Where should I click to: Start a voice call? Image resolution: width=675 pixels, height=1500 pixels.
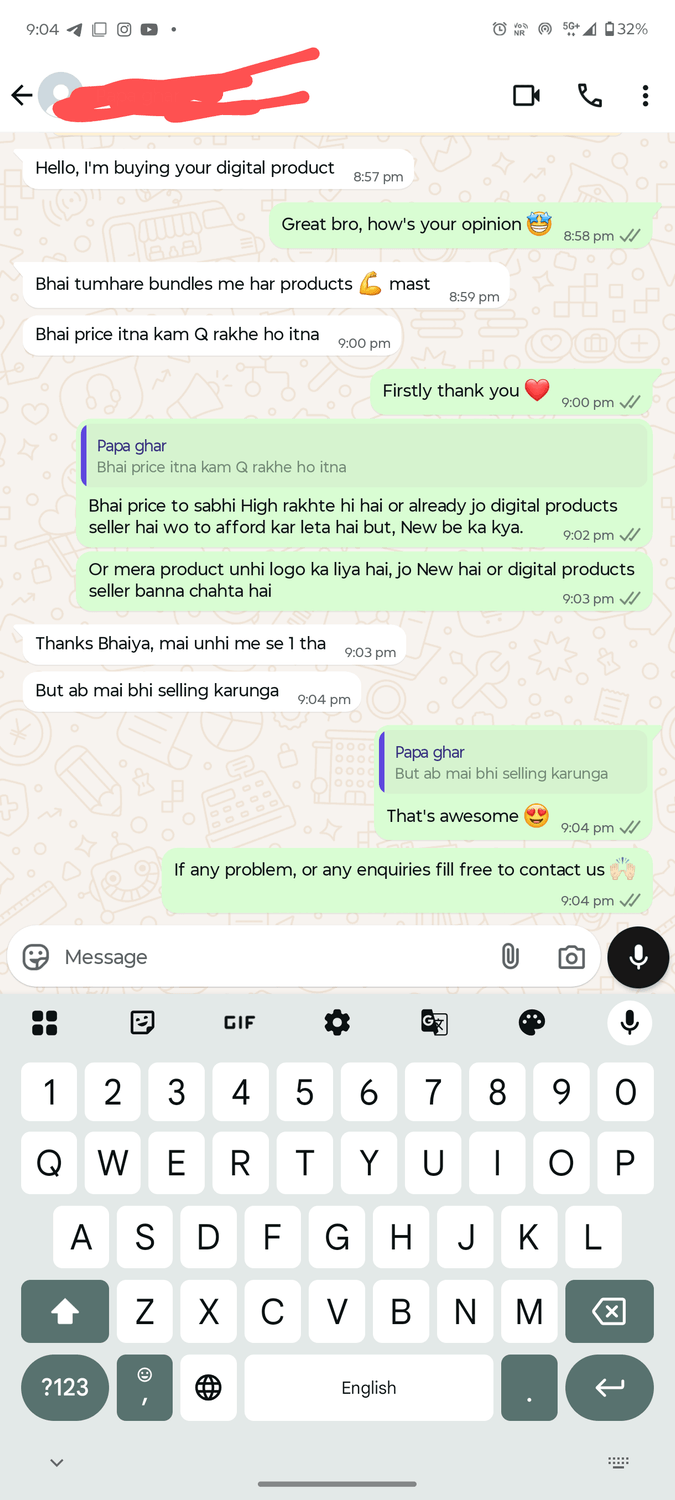pos(590,95)
